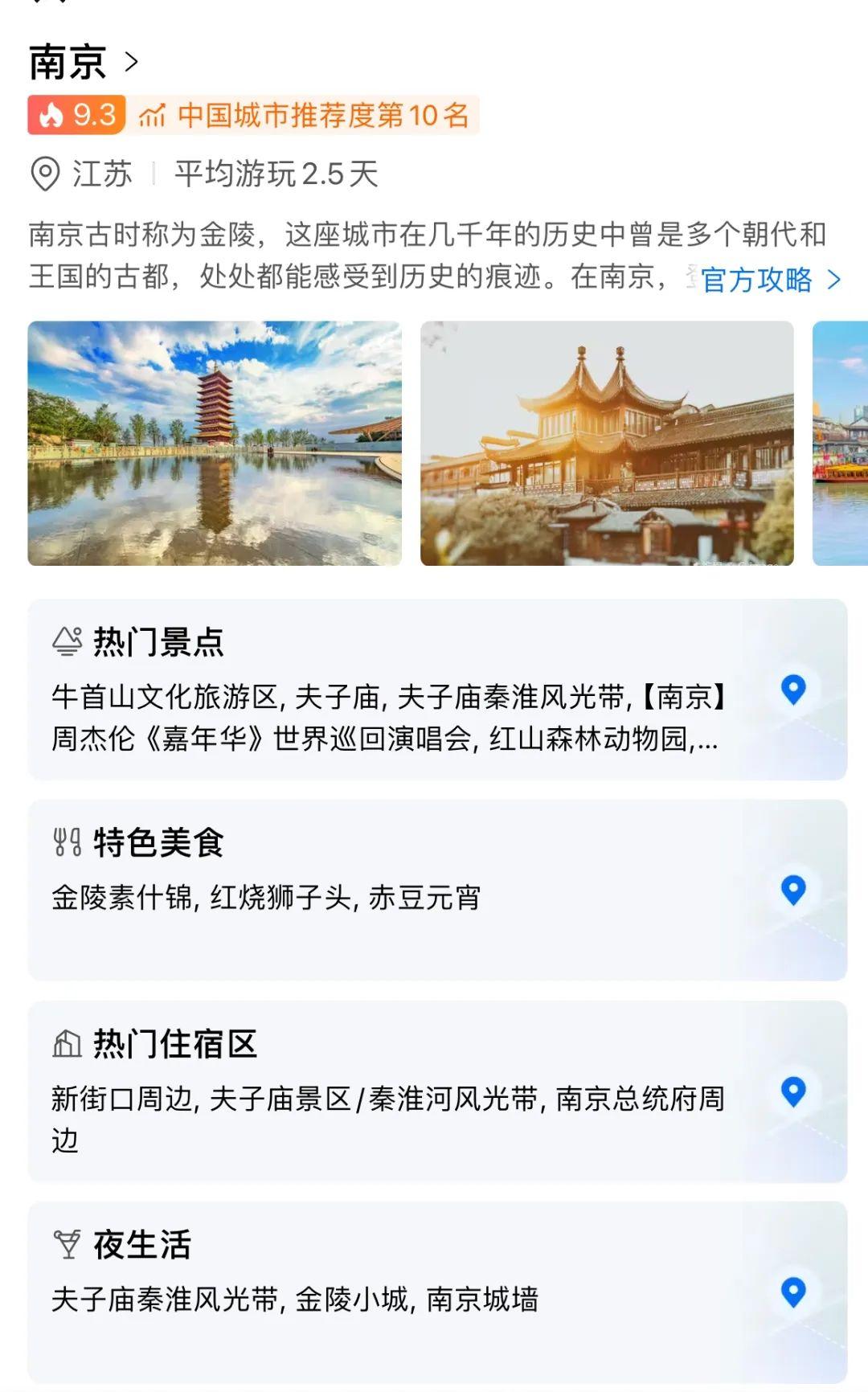Image resolution: width=868 pixels, height=1392 pixels.
Task: Open the 中国城市推荐度第10名 ranking badge
Action: pos(304,115)
